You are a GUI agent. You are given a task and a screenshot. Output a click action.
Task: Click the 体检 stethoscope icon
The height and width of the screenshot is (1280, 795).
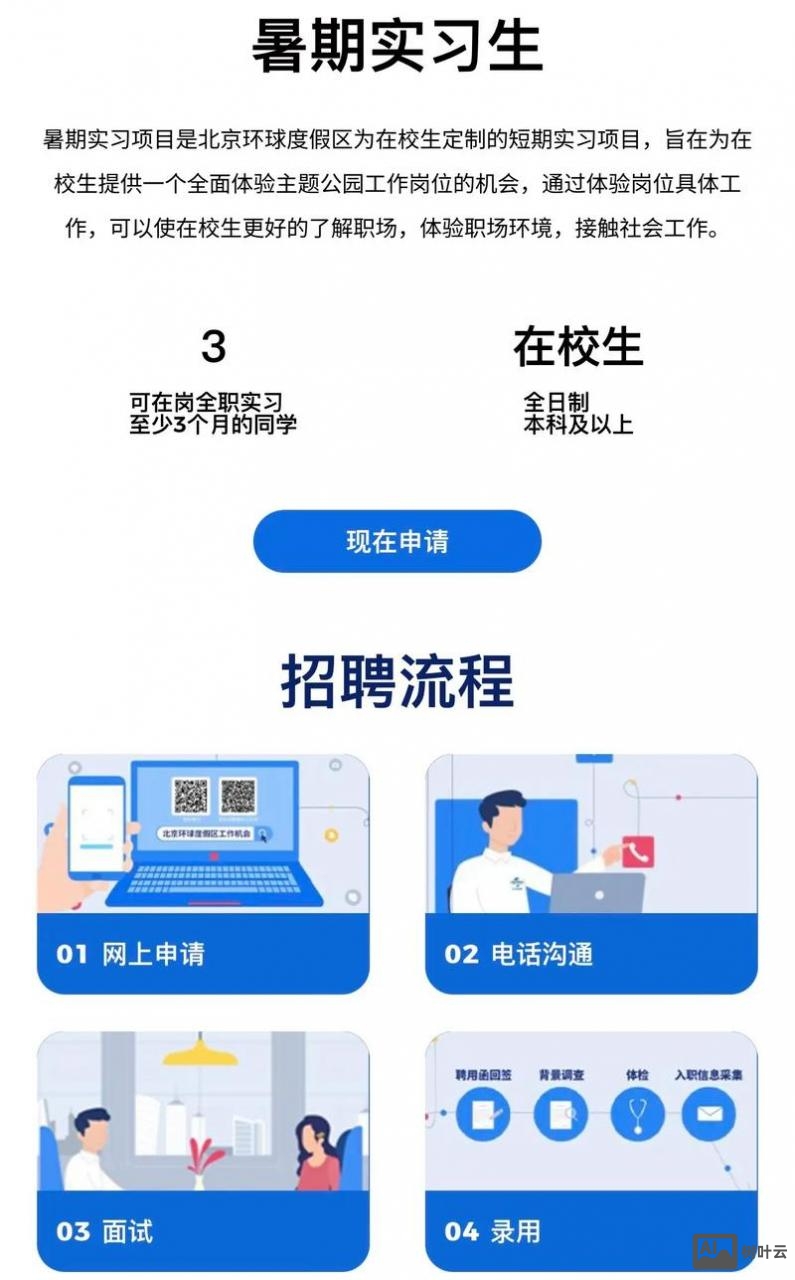(x=638, y=1113)
